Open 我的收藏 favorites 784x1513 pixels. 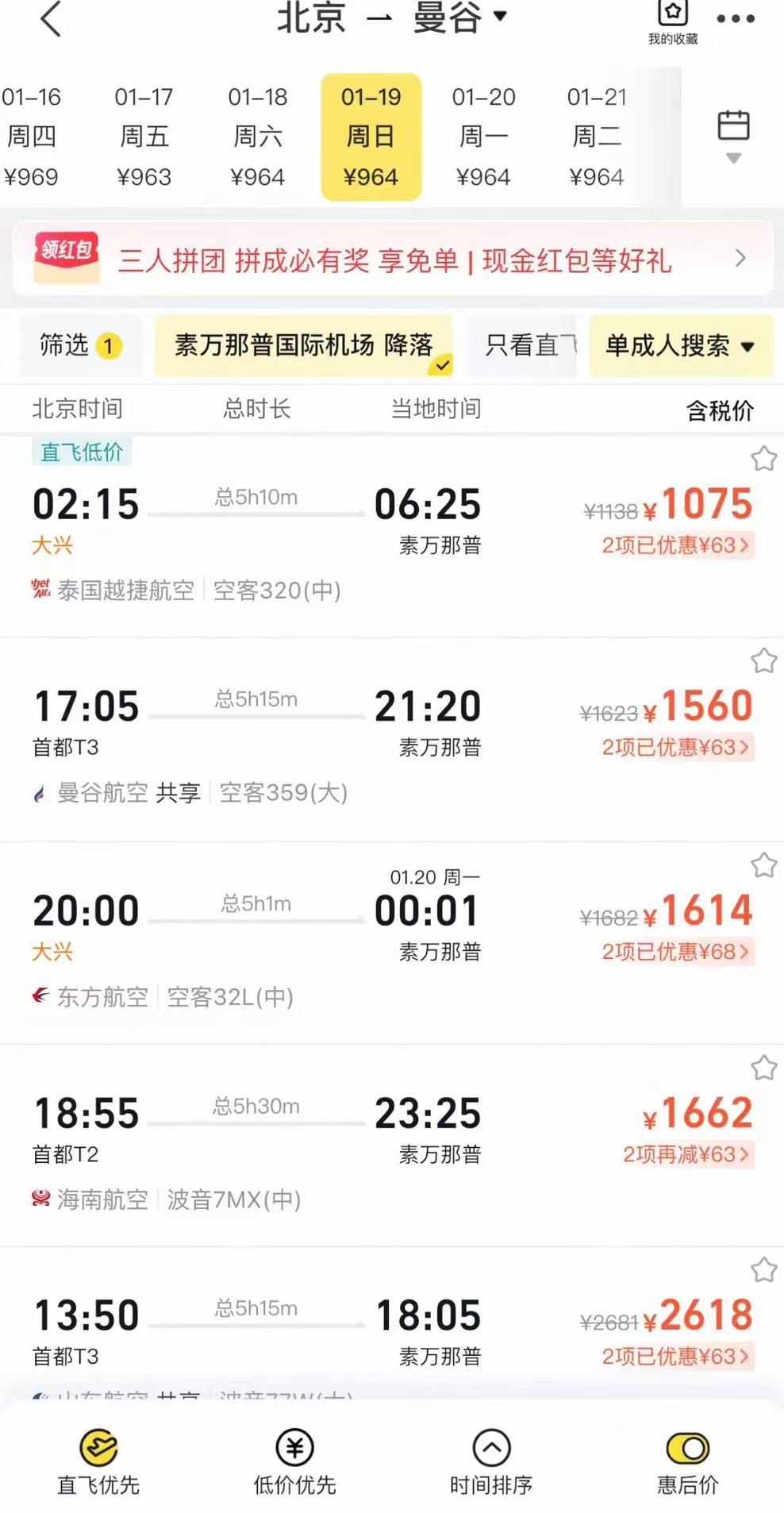pos(673,21)
